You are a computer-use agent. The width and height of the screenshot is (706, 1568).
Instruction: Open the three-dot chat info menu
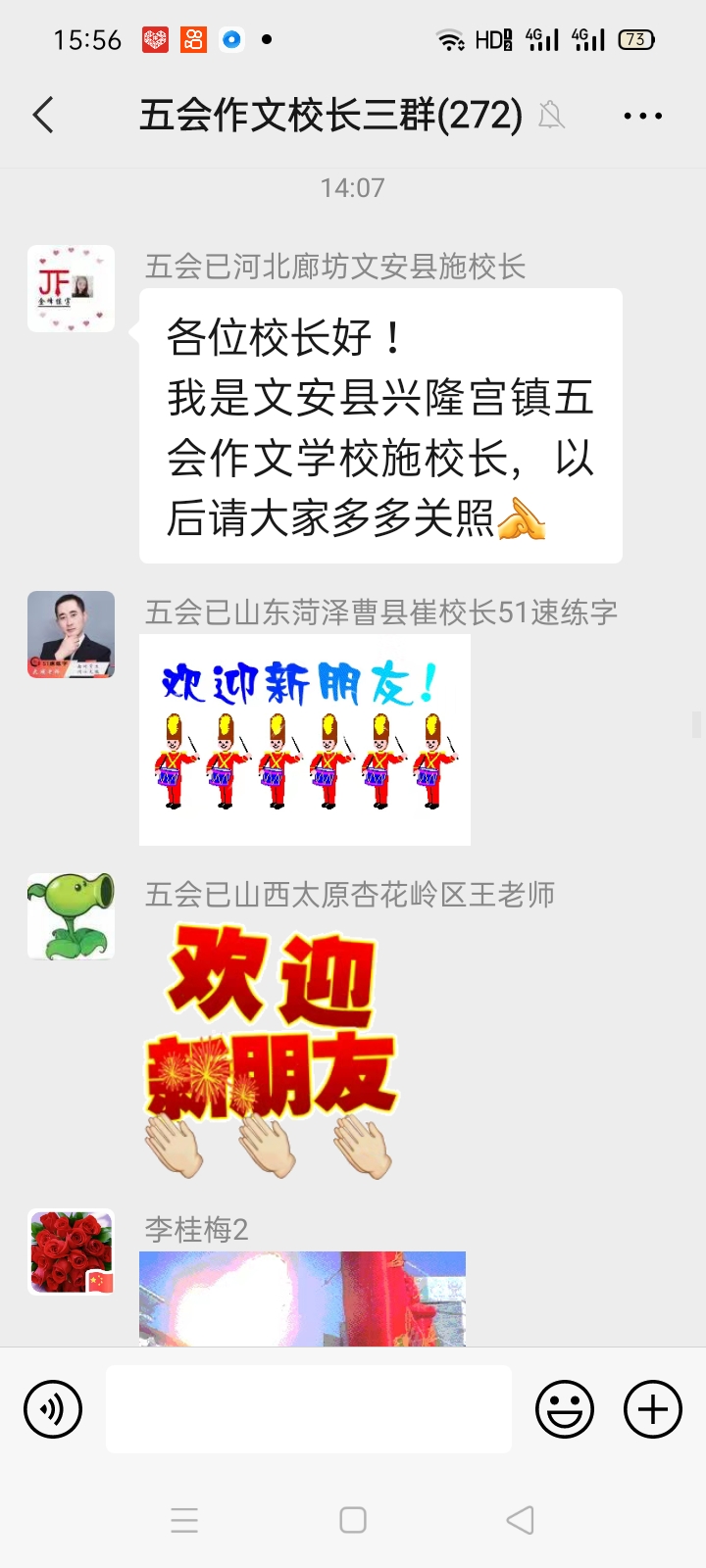(642, 116)
